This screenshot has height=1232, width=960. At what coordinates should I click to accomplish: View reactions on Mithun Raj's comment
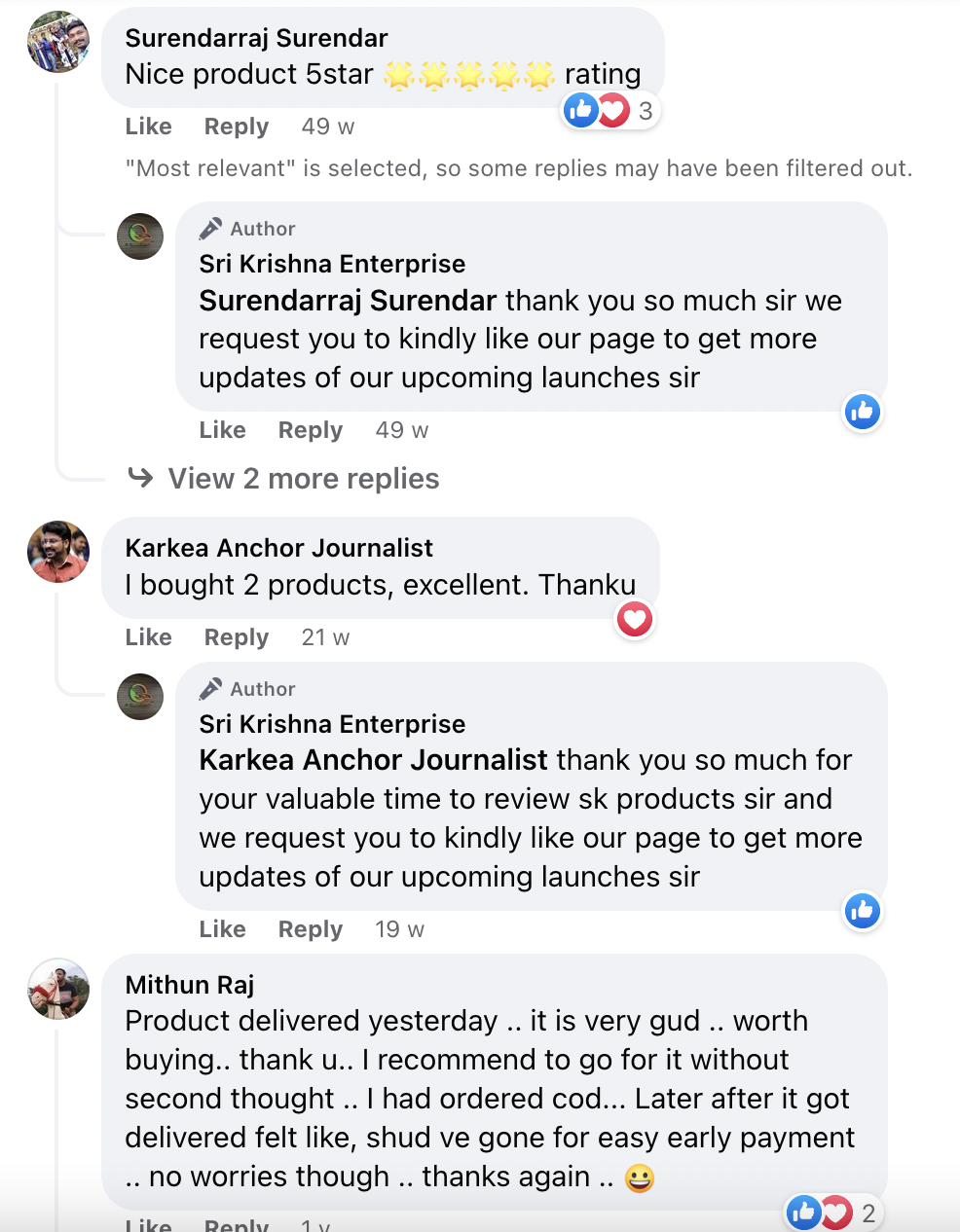click(832, 1213)
